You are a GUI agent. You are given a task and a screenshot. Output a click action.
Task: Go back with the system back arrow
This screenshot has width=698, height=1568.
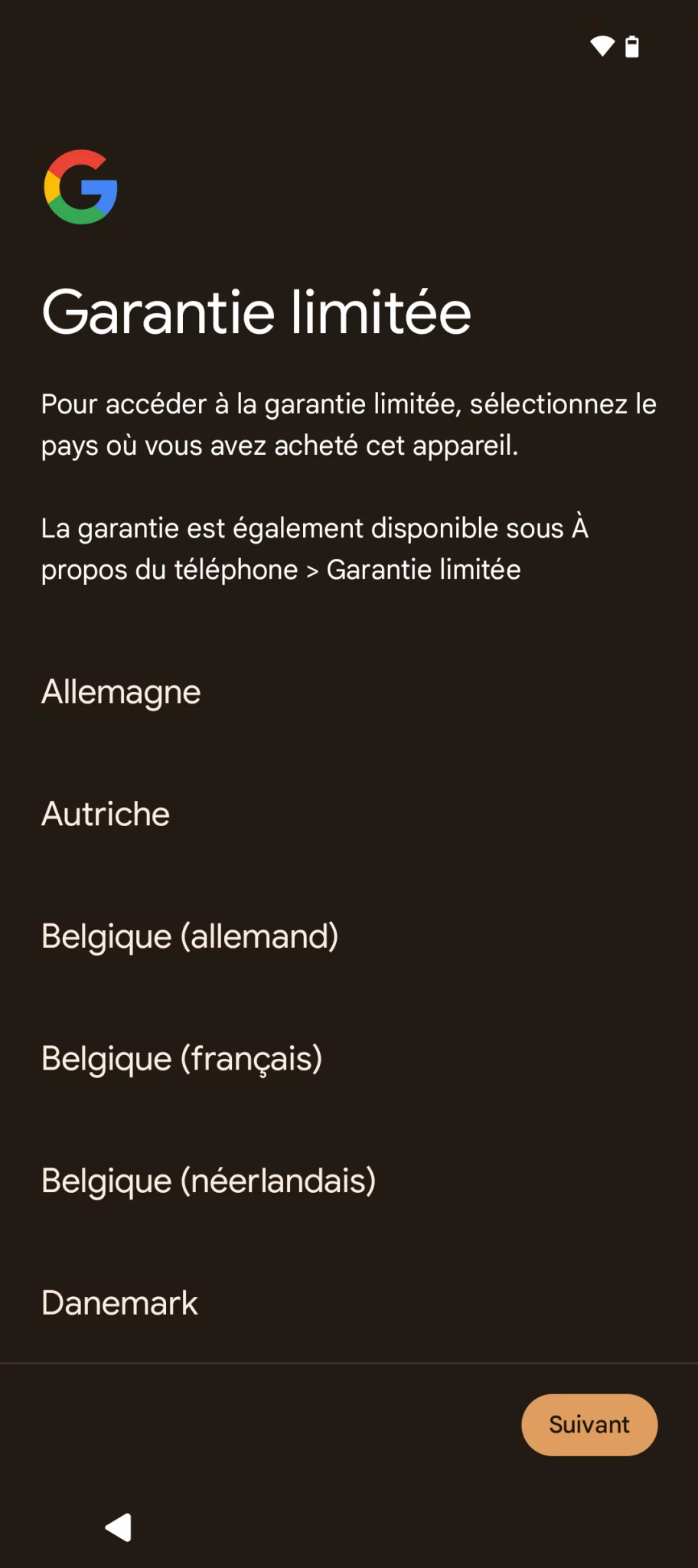coord(119,1527)
